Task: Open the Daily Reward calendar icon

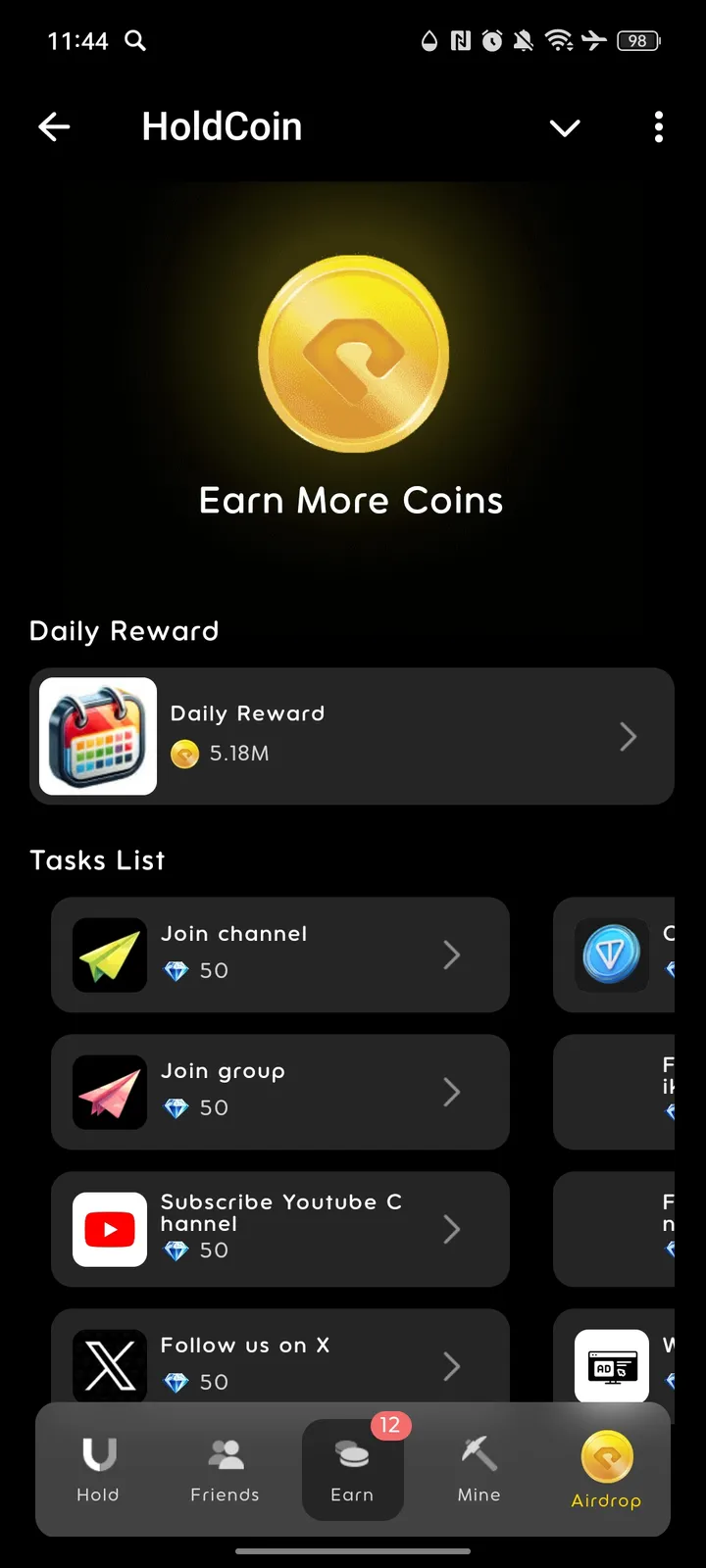Action: point(96,736)
